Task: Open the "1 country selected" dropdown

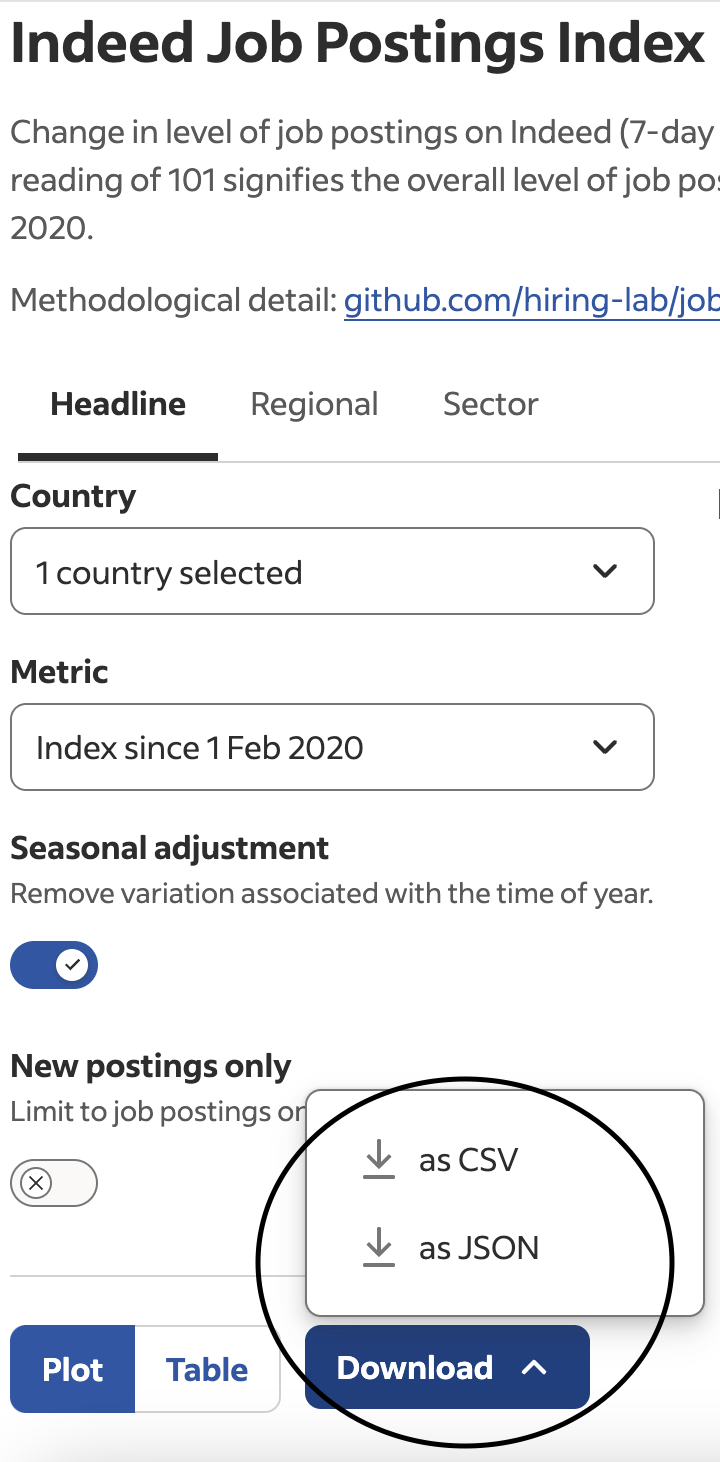Action: click(x=330, y=571)
